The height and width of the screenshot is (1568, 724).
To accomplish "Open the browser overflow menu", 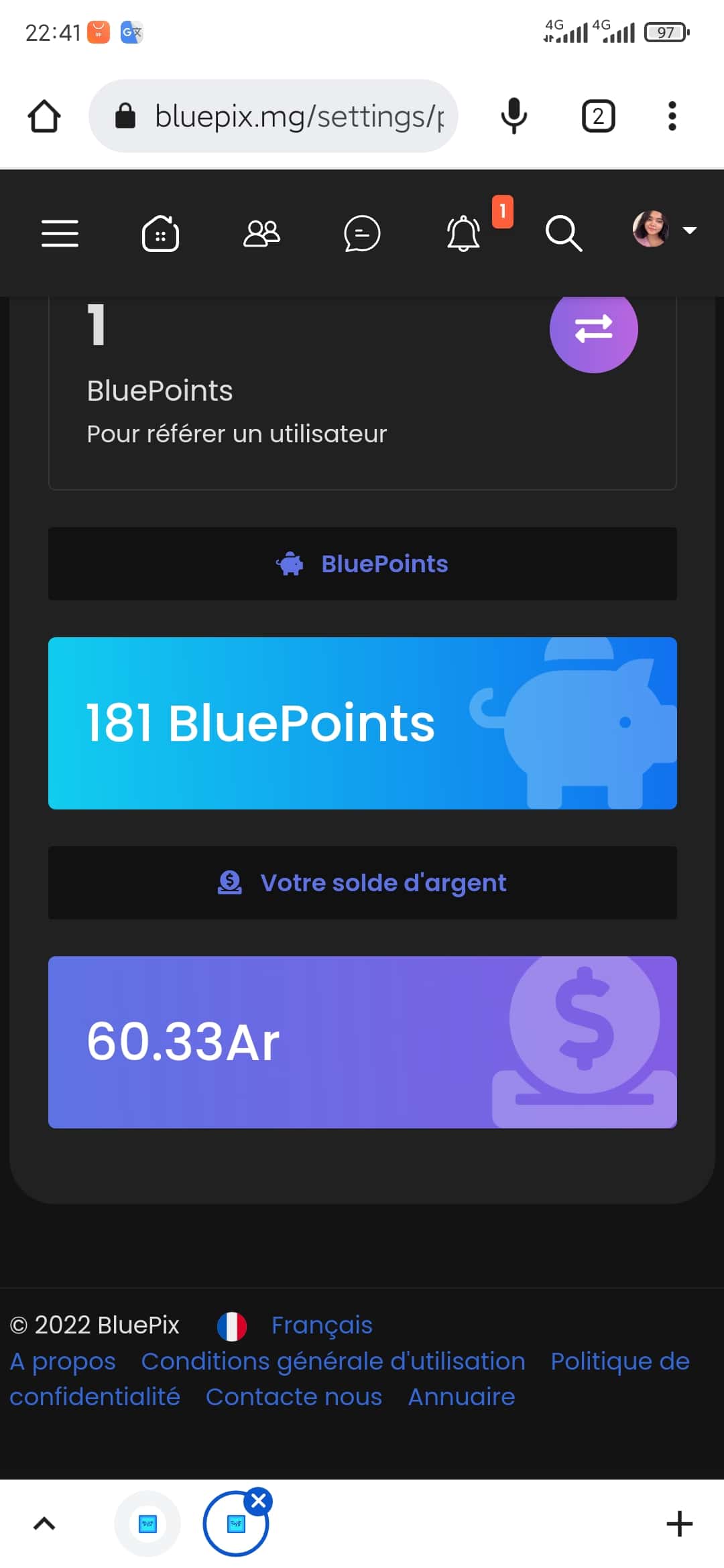I will click(x=672, y=116).
